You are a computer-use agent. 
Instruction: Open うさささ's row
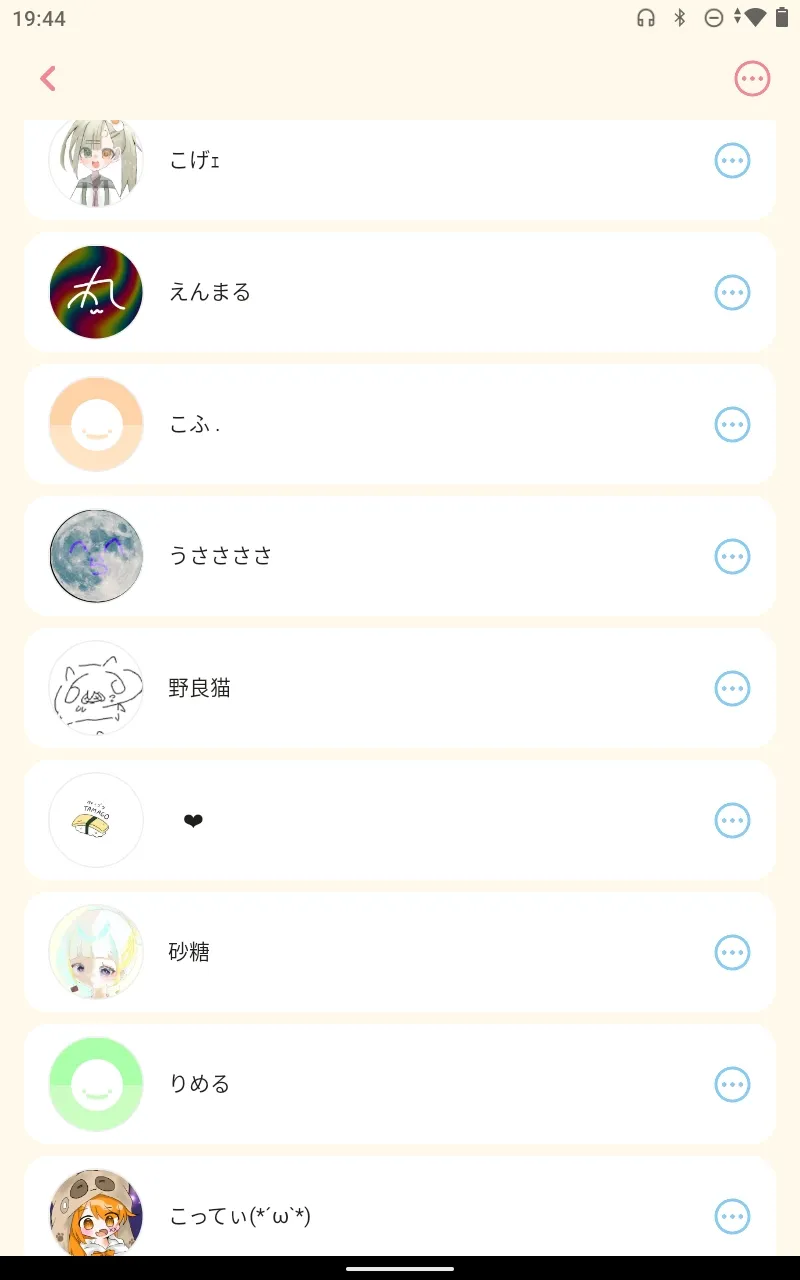pyautogui.click(x=400, y=556)
